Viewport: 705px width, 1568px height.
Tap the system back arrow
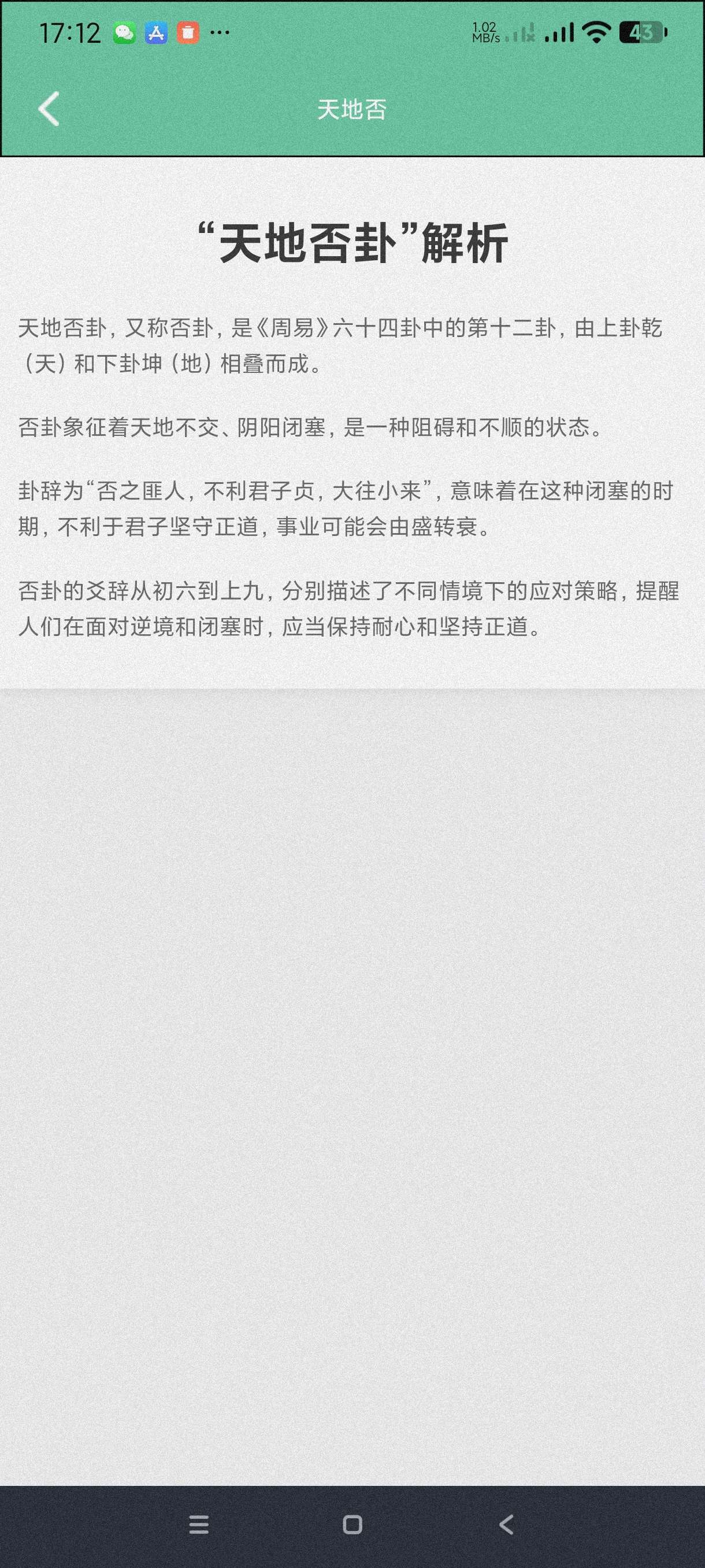point(506,1524)
